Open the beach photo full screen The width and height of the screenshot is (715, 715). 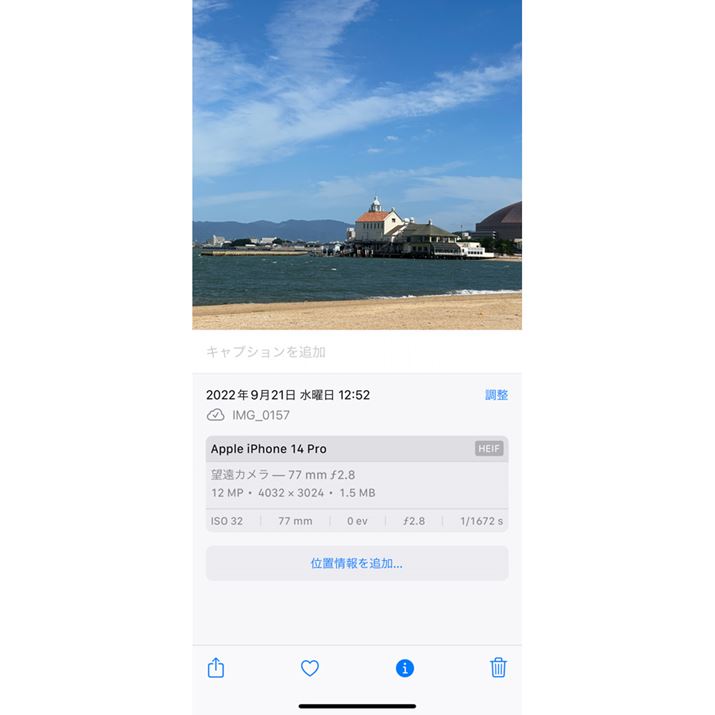pos(357,165)
